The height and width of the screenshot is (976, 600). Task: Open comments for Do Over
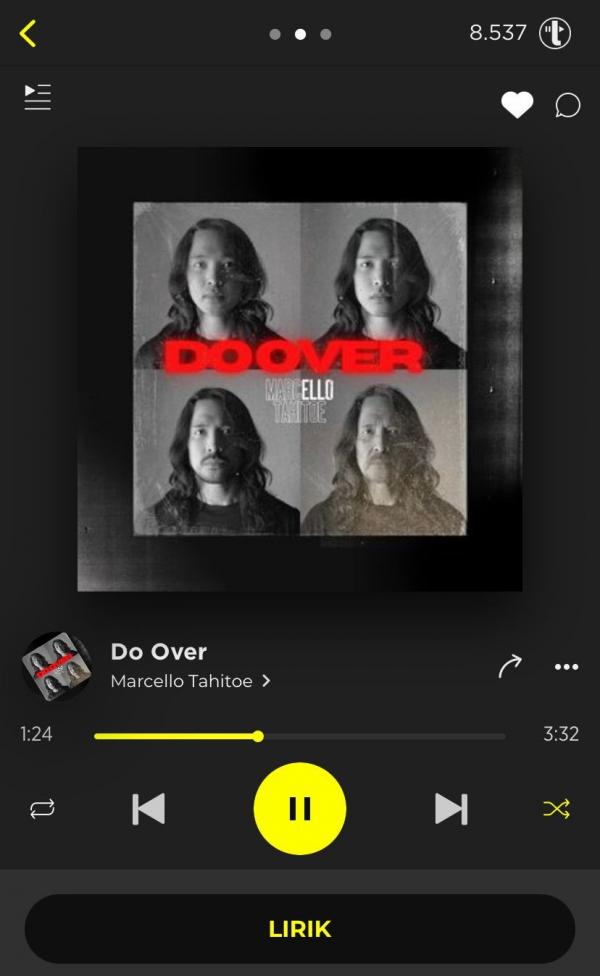click(x=567, y=105)
